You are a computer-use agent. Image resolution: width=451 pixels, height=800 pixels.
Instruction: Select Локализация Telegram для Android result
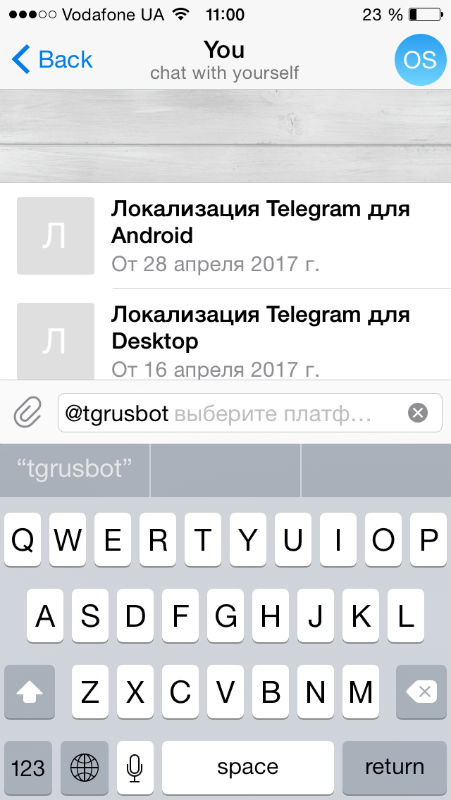[x=226, y=236]
